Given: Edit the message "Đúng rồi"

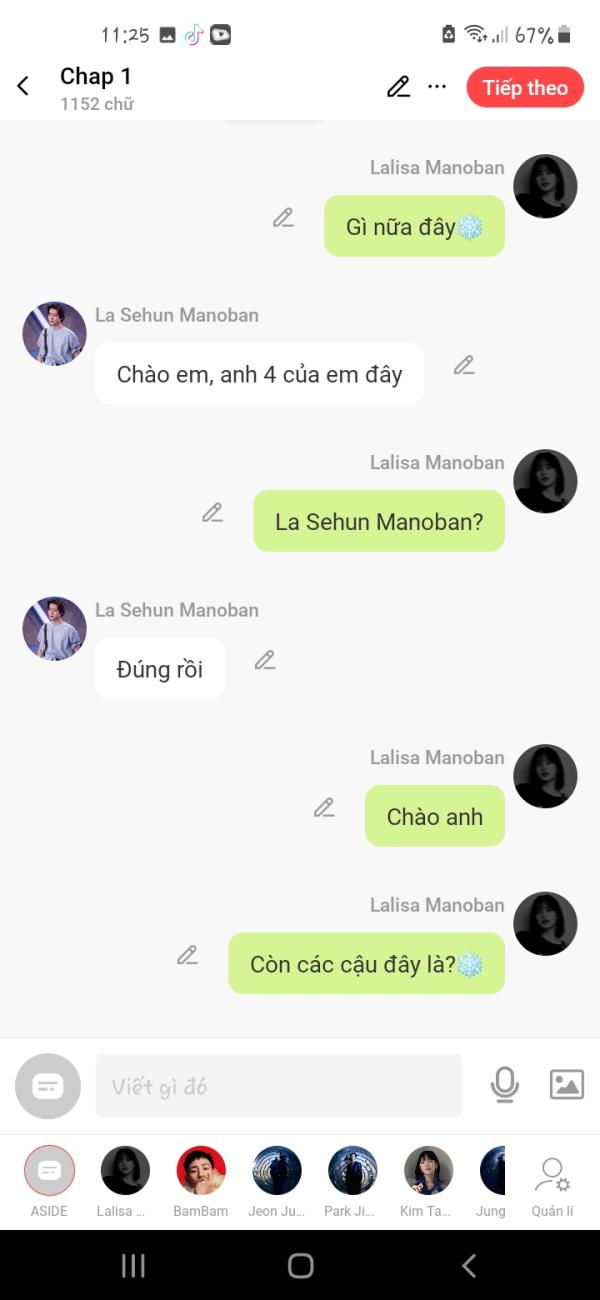Looking at the screenshot, I should coord(265,661).
